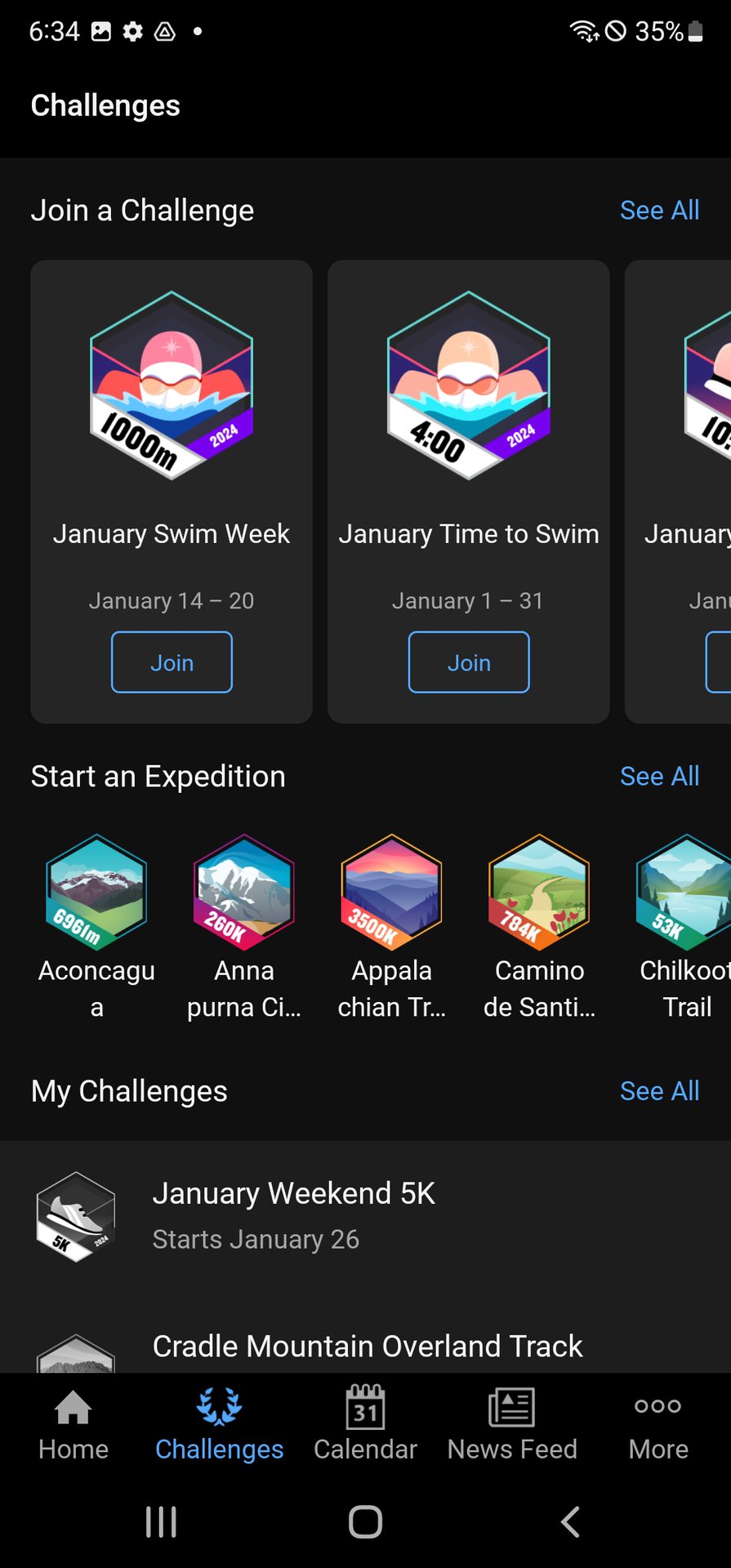Viewport: 731px width, 1568px height.
Task: Join the January Time to Swim challenge
Action: 469,662
